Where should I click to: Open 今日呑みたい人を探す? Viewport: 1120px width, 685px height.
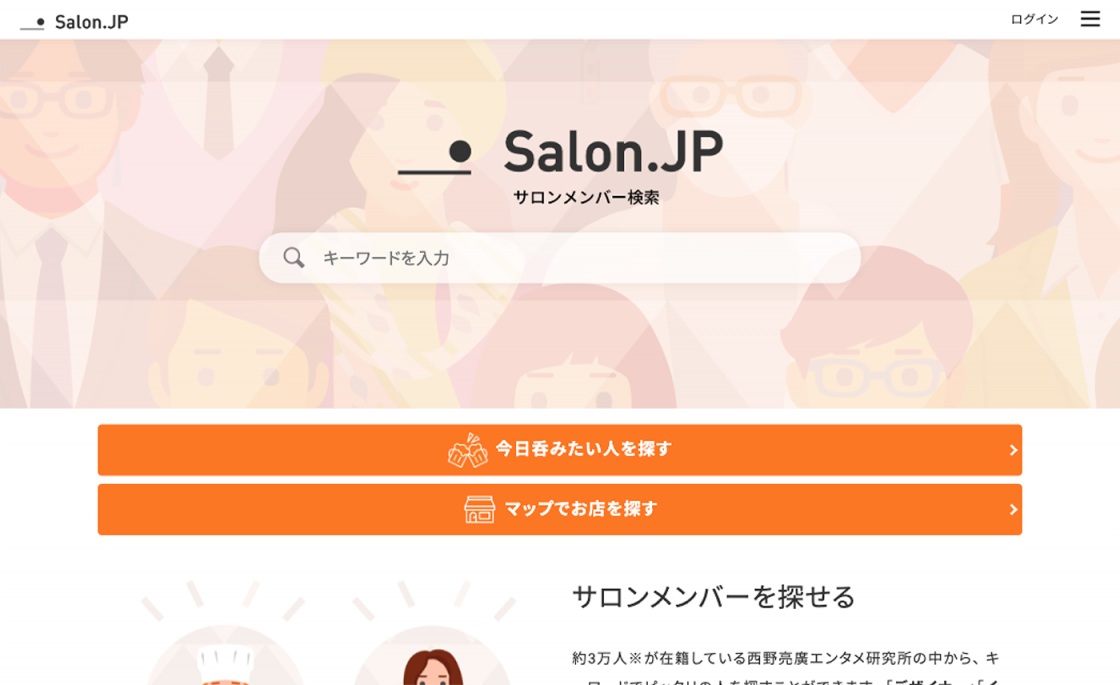pos(560,450)
